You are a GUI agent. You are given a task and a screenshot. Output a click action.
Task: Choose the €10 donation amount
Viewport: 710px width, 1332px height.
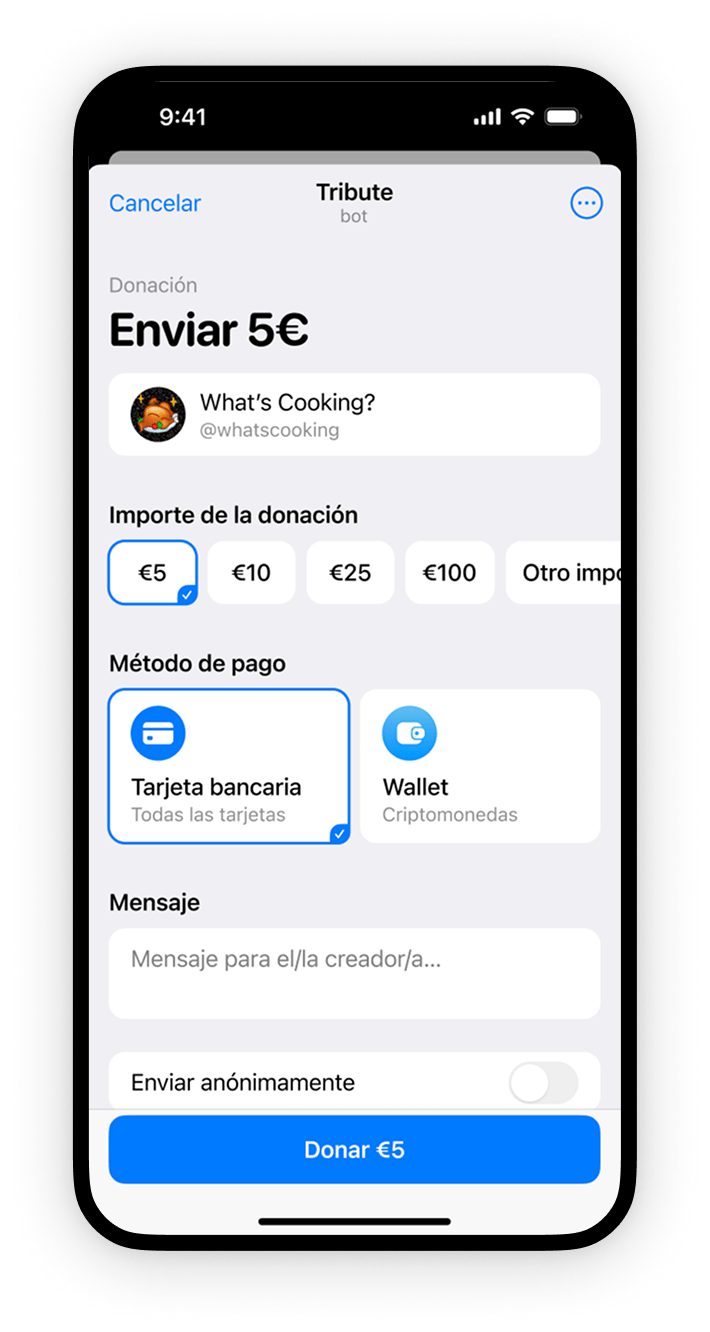pos(251,573)
